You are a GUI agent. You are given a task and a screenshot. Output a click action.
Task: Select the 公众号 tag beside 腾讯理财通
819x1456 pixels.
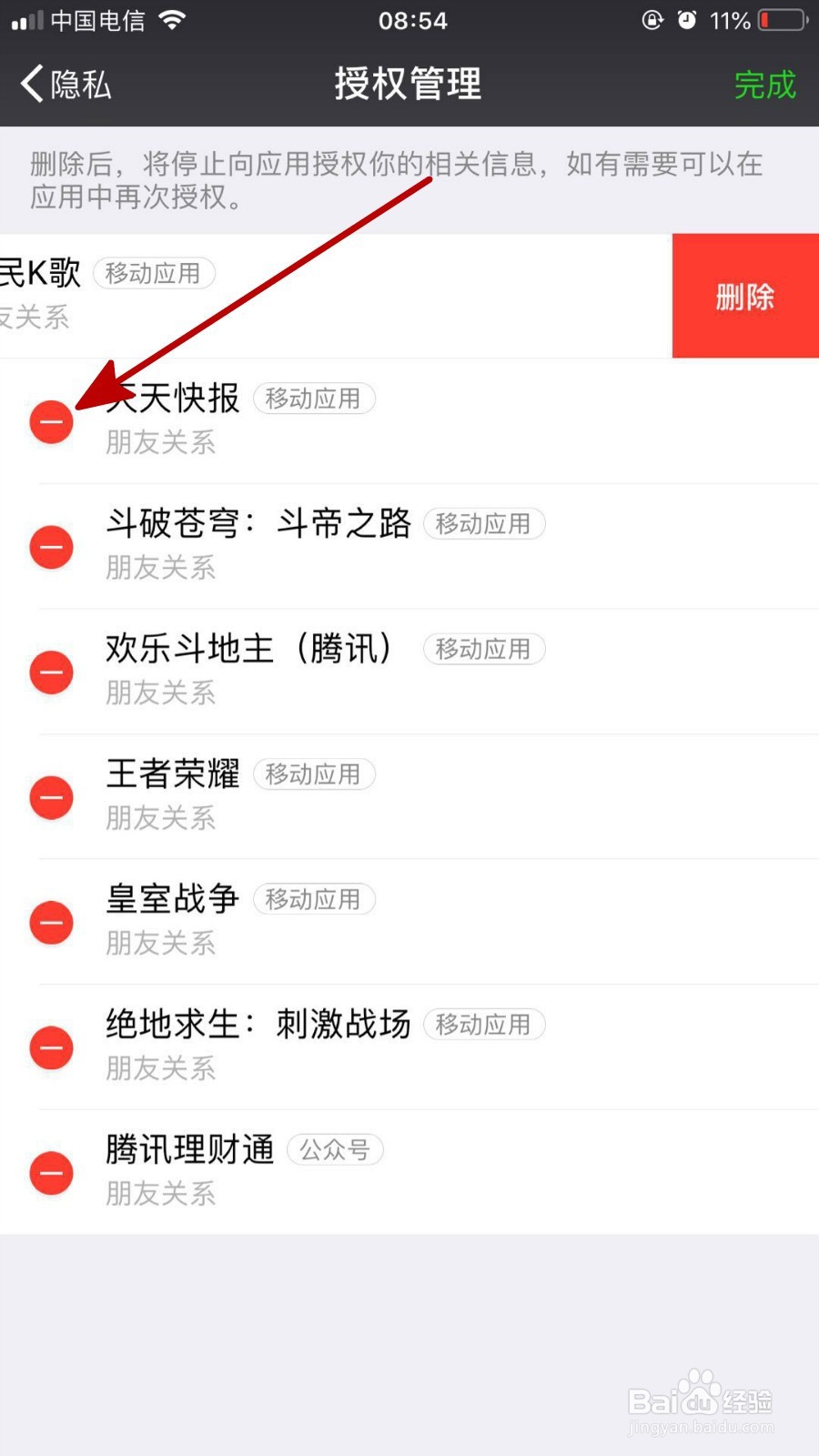coord(335,1149)
